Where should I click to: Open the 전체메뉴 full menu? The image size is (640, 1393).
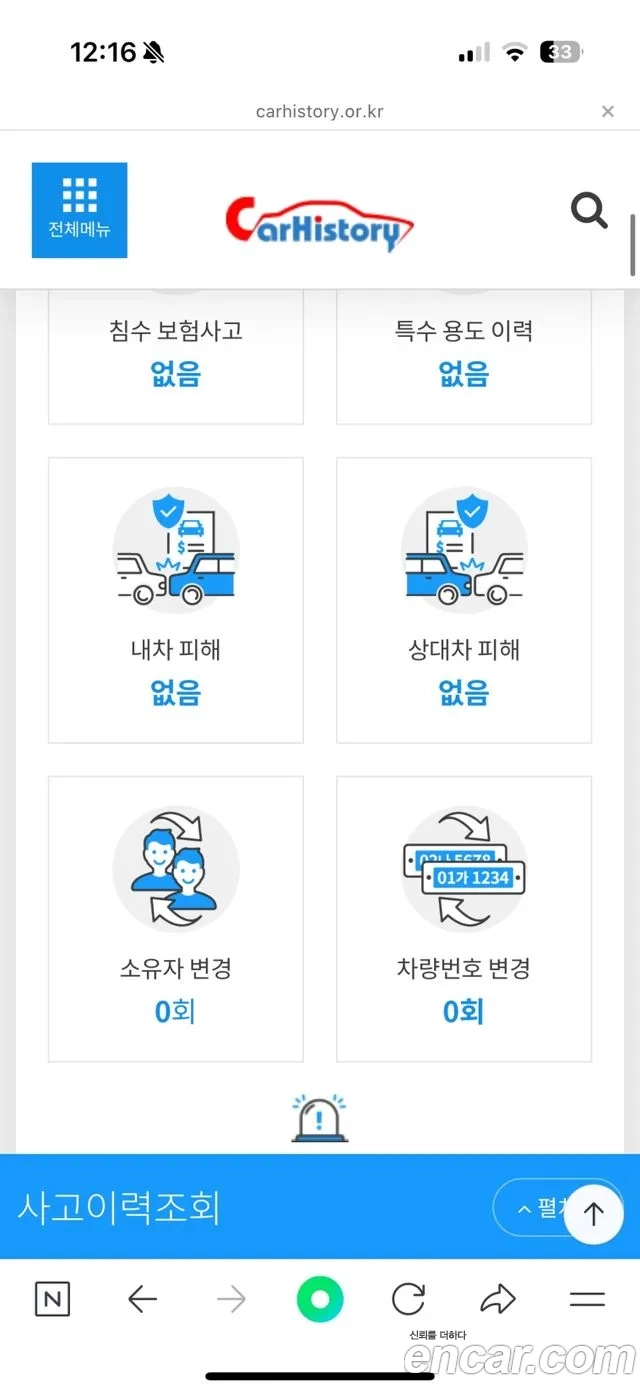point(80,210)
